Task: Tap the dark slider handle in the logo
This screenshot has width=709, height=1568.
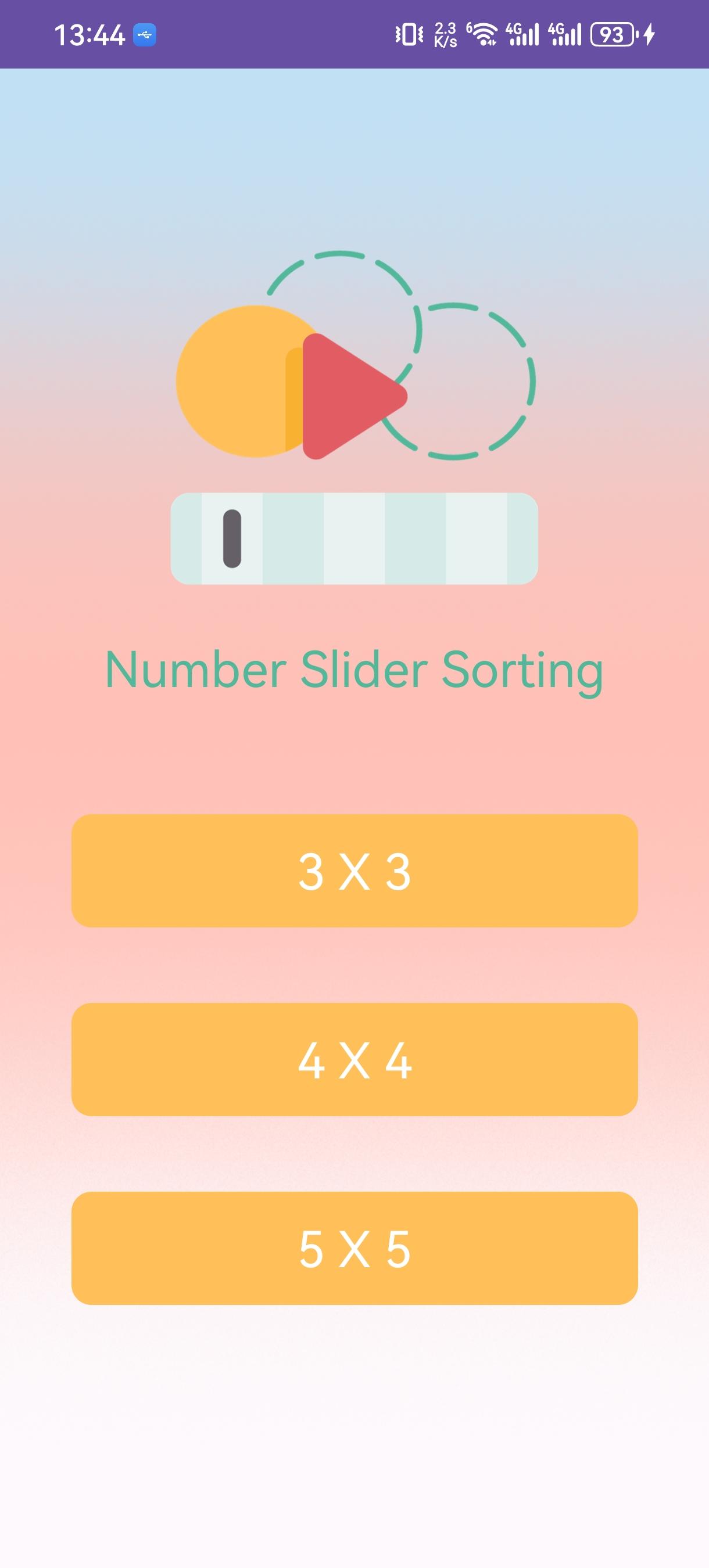Action: click(232, 538)
